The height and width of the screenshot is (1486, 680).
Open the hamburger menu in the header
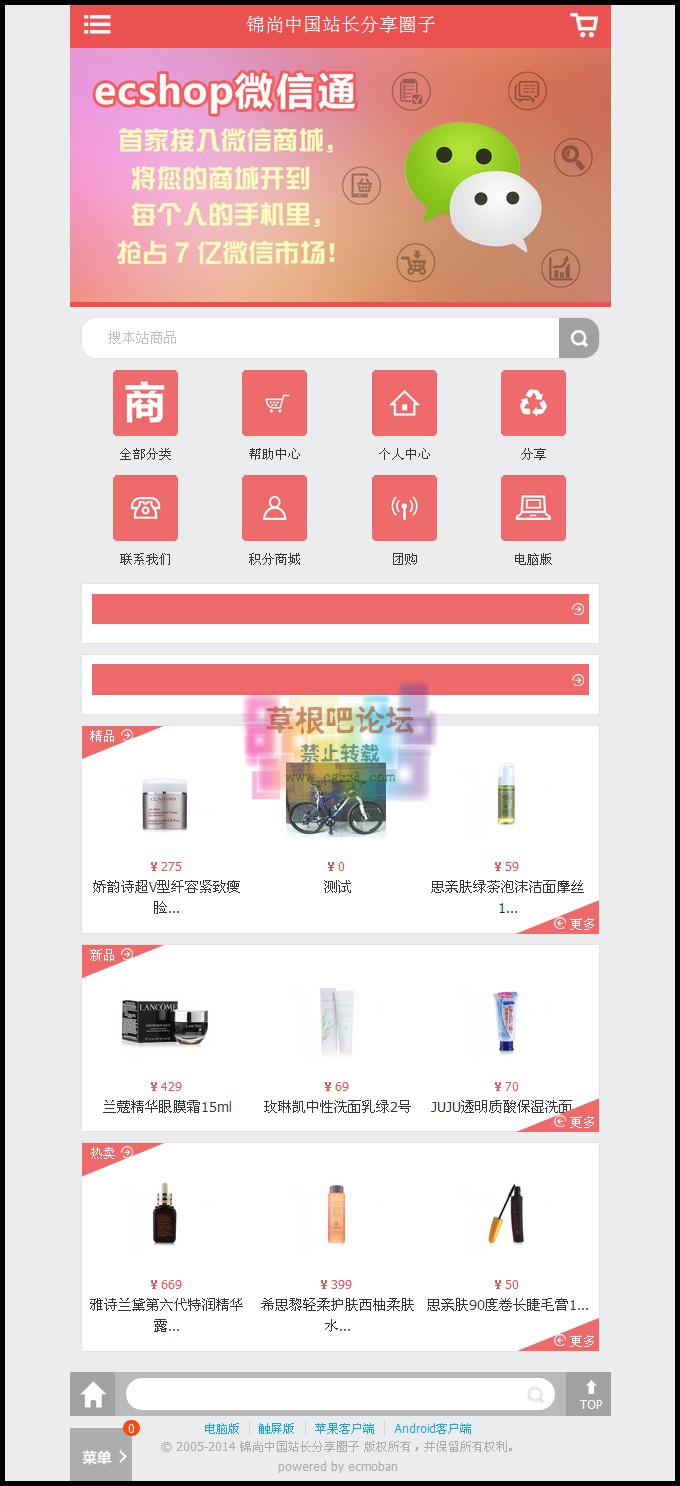[97, 25]
